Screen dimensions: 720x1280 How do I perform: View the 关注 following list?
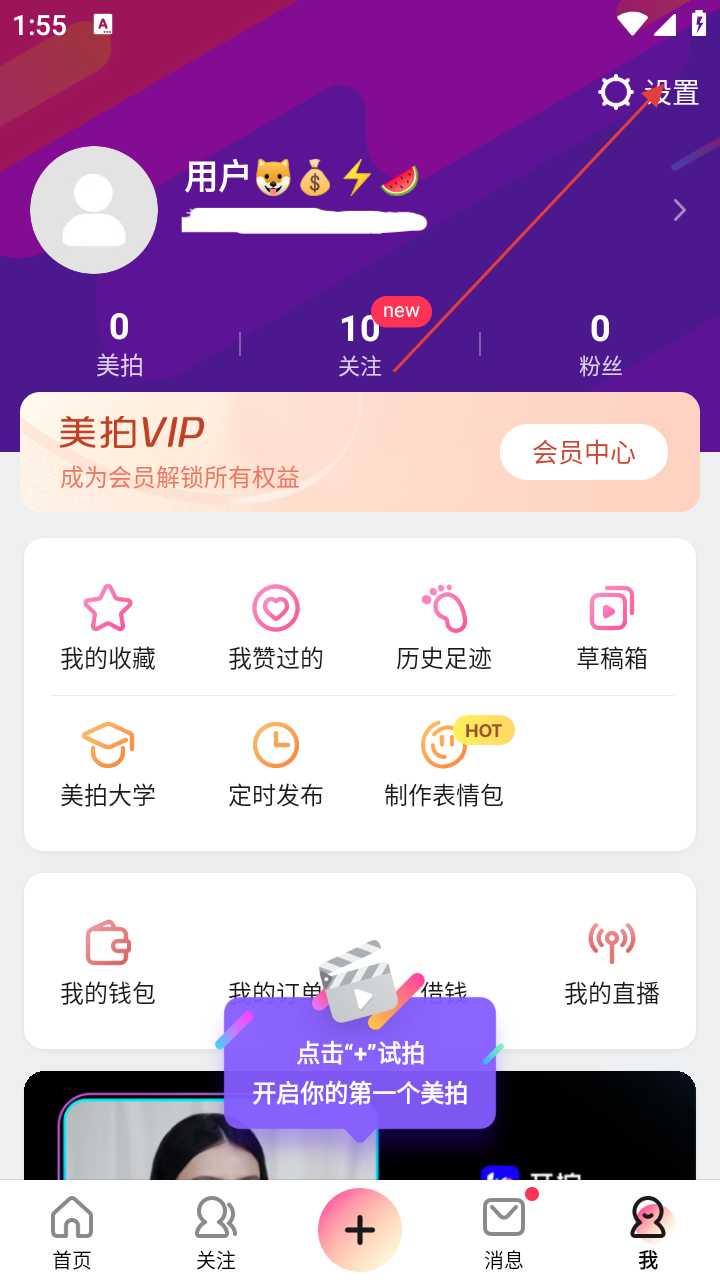[360, 344]
